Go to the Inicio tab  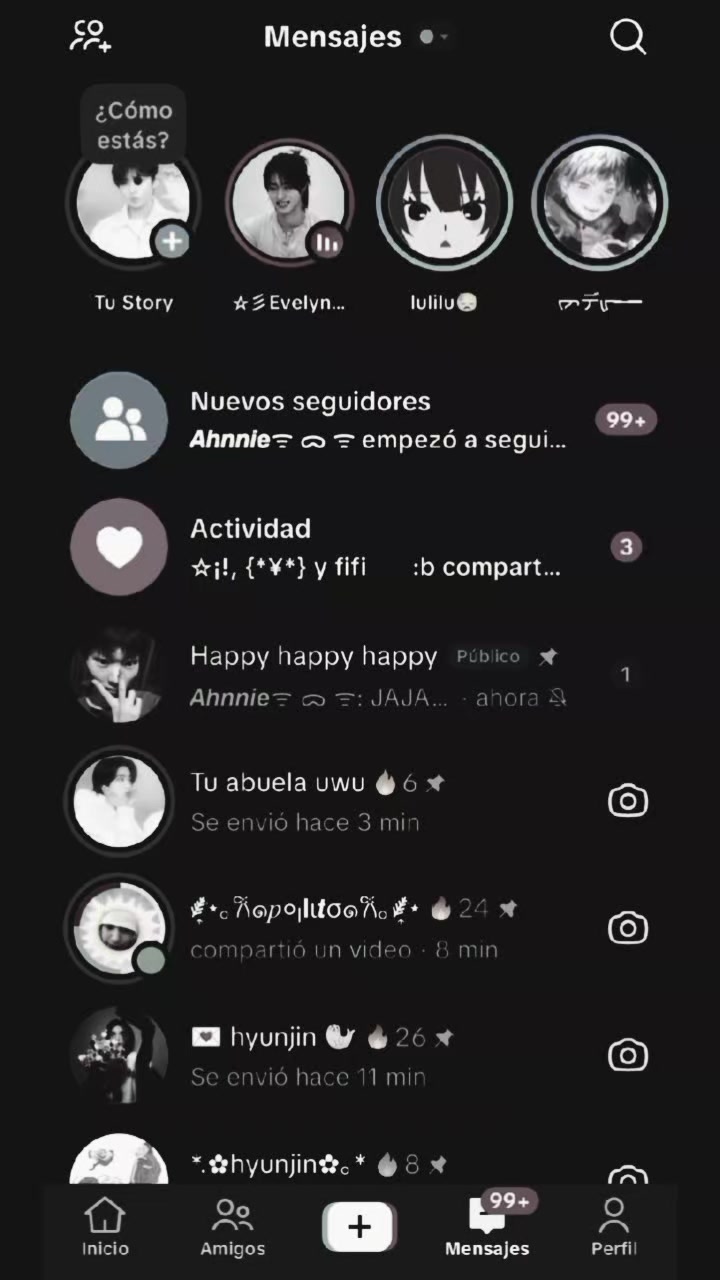tap(105, 1227)
